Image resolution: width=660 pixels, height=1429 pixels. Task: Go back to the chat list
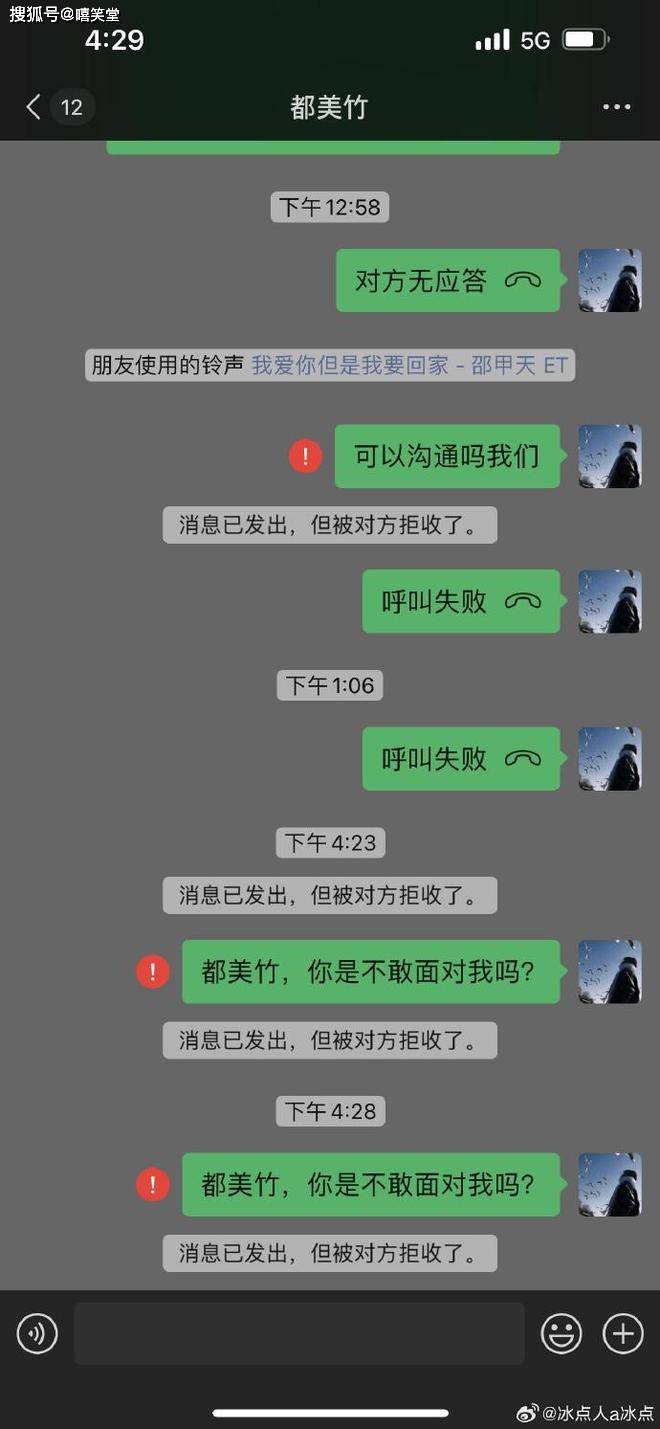[x=35, y=107]
